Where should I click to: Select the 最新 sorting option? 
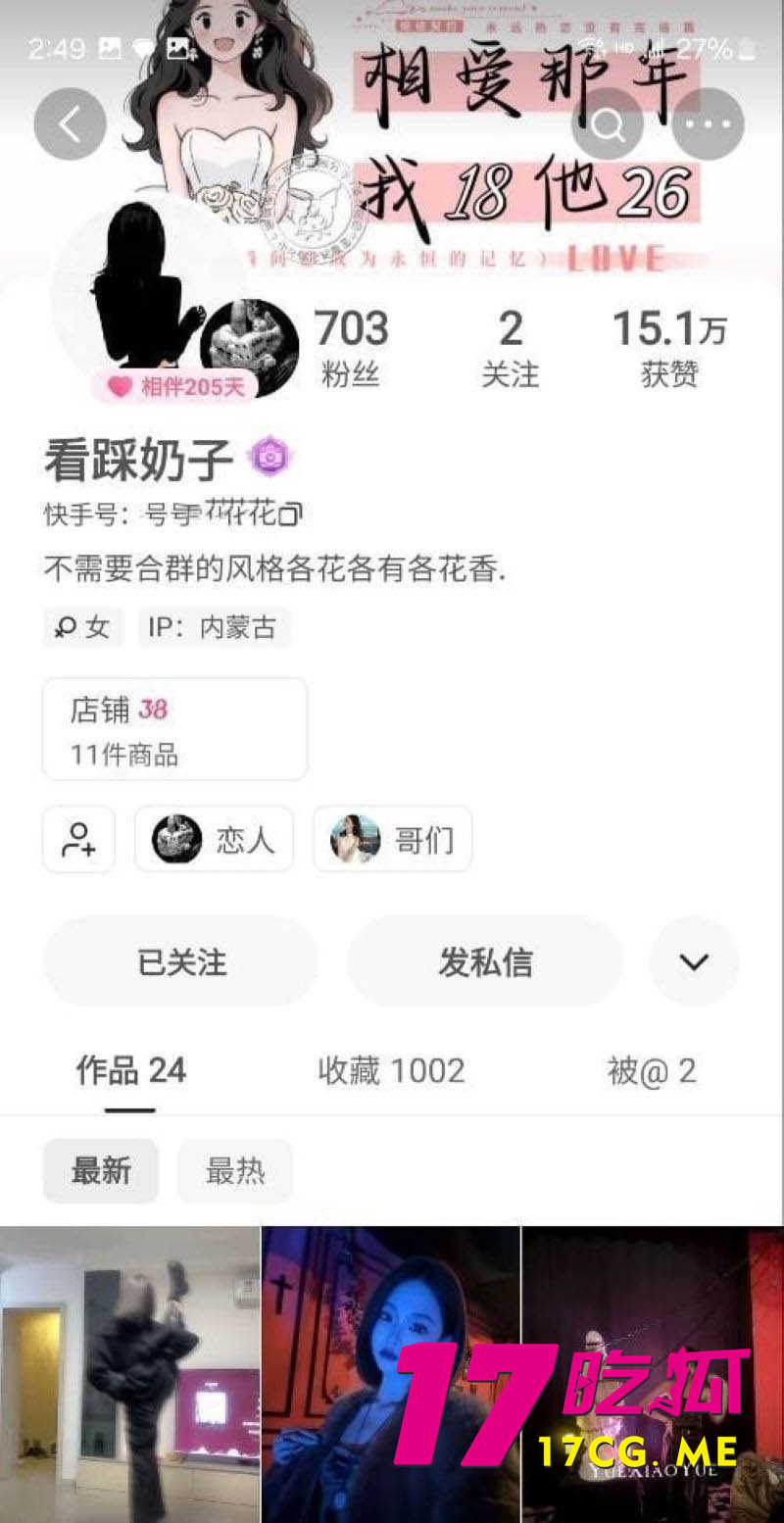100,1170
